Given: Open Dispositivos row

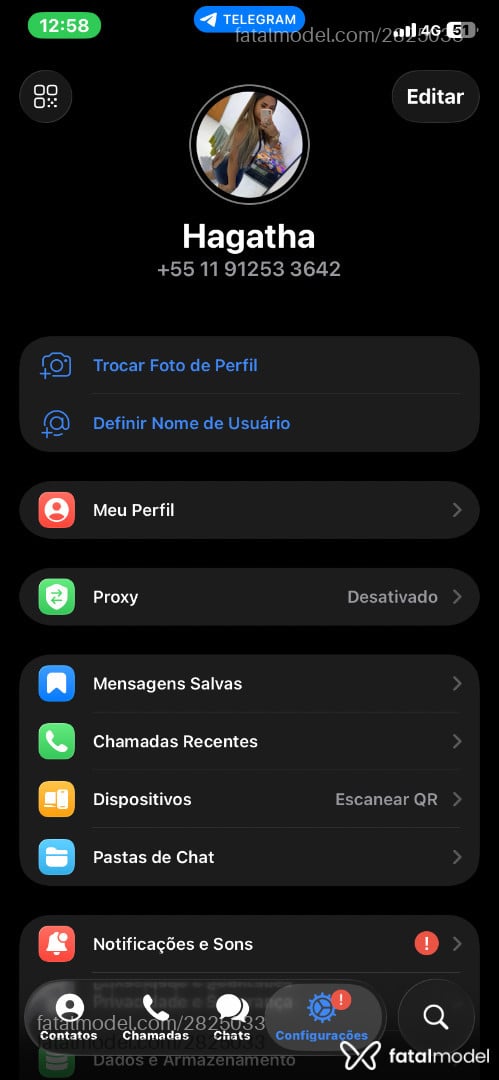Looking at the screenshot, I should click(250, 799).
